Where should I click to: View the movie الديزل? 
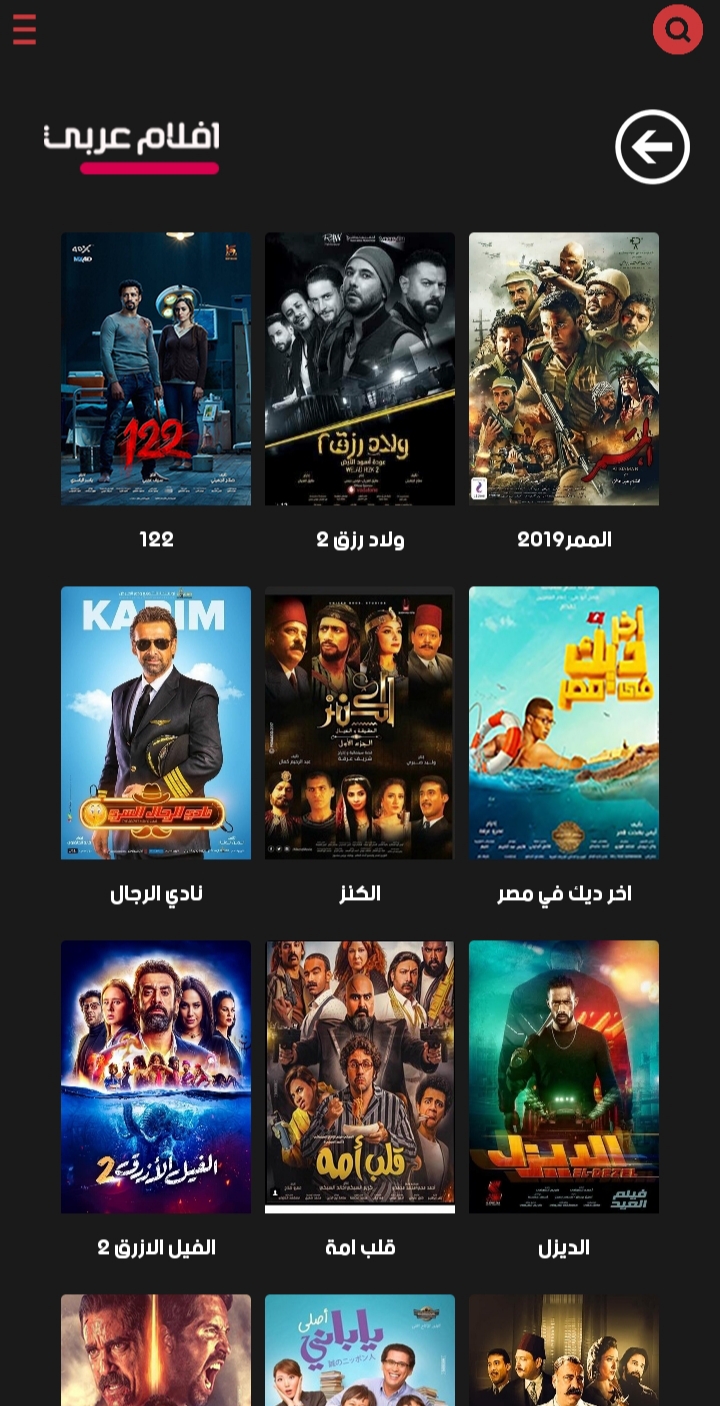(564, 1077)
